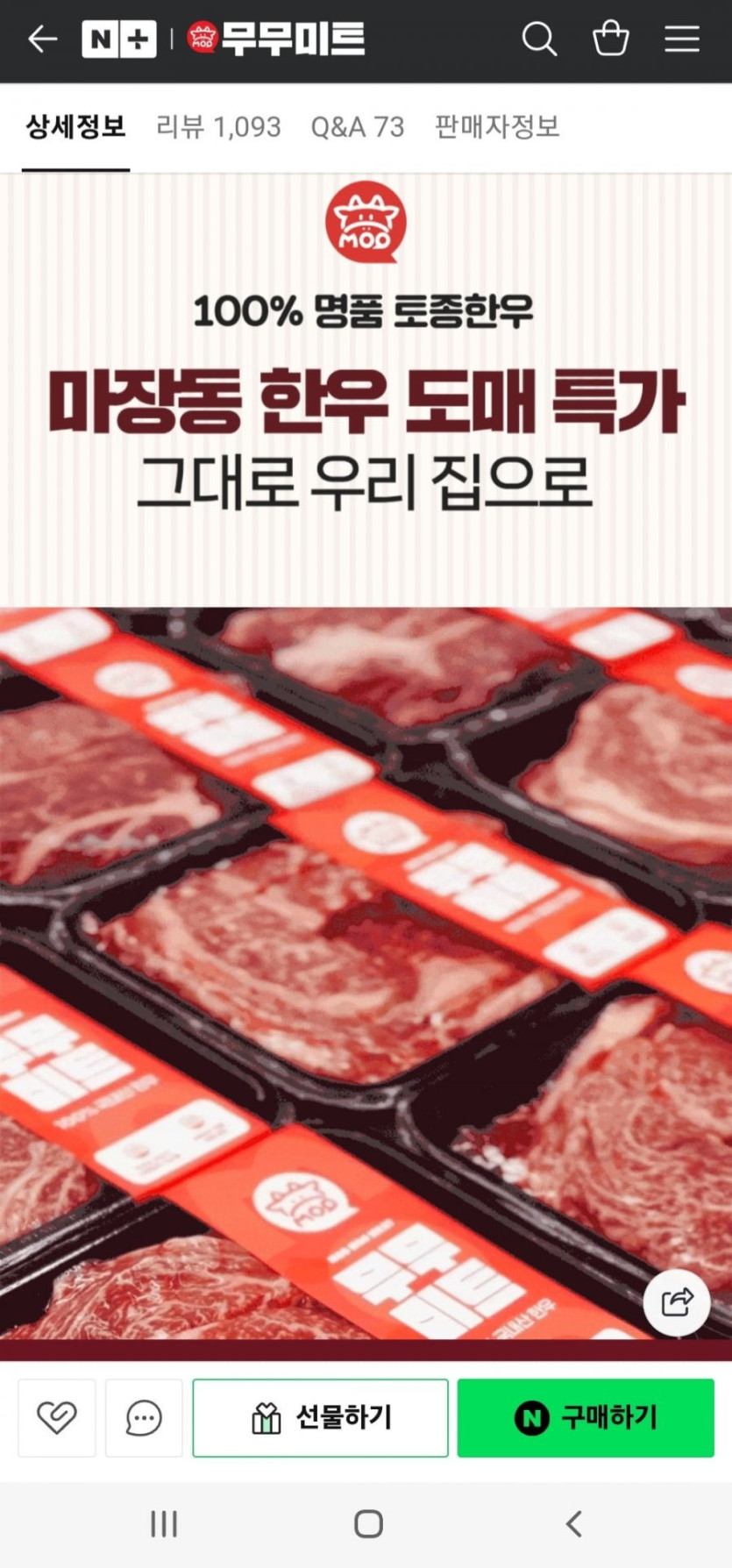The image size is (732, 1568).
Task: Tap 선물하기 to send as gift
Action: [320, 1418]
